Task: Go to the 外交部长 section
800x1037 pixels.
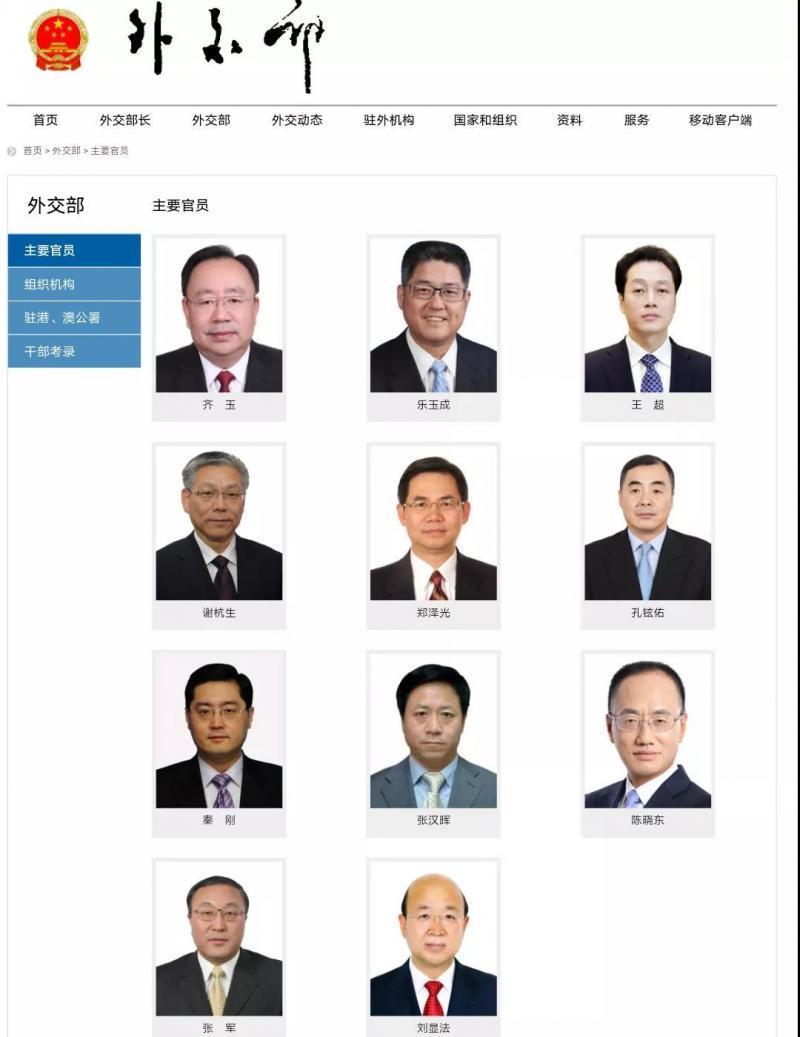Action: (125, 120)
